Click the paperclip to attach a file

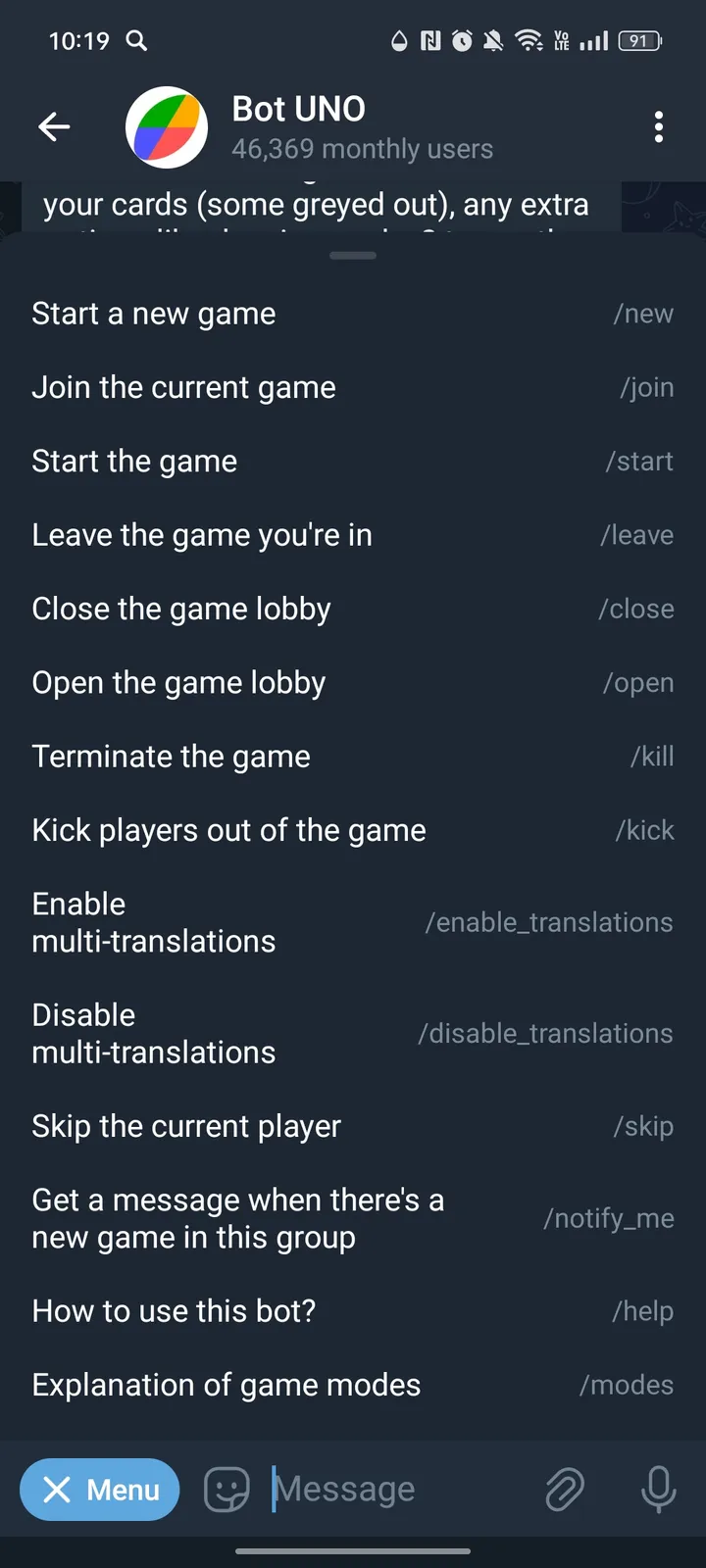pyautogui.click(x=565, y=1489)
